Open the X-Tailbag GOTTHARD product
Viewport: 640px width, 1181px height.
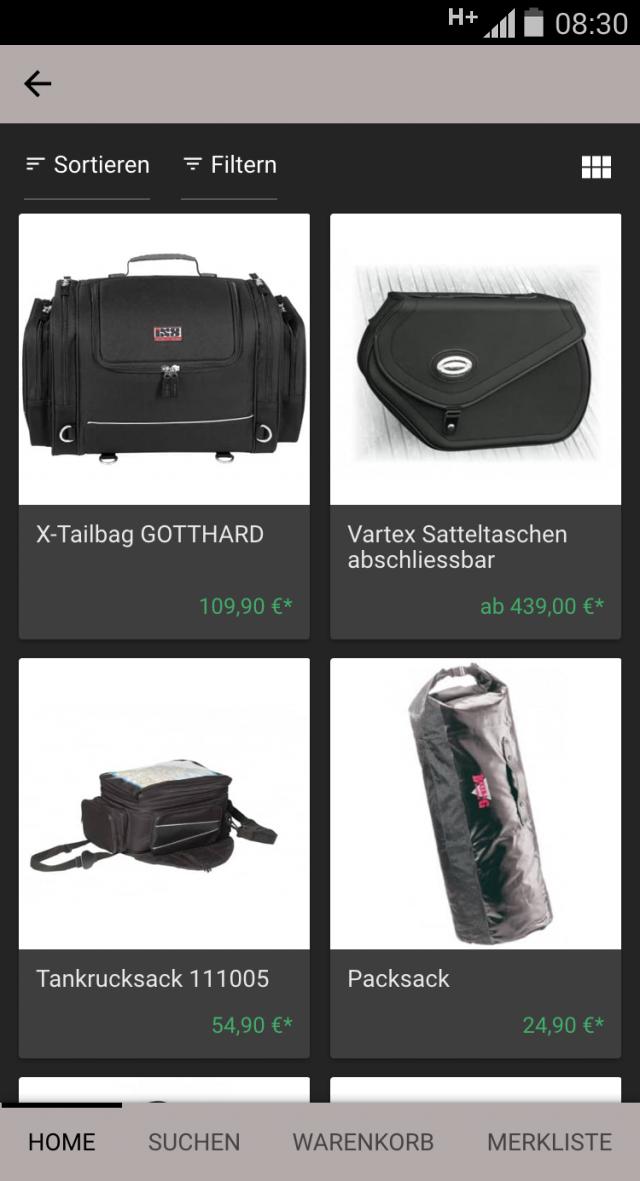164,425
